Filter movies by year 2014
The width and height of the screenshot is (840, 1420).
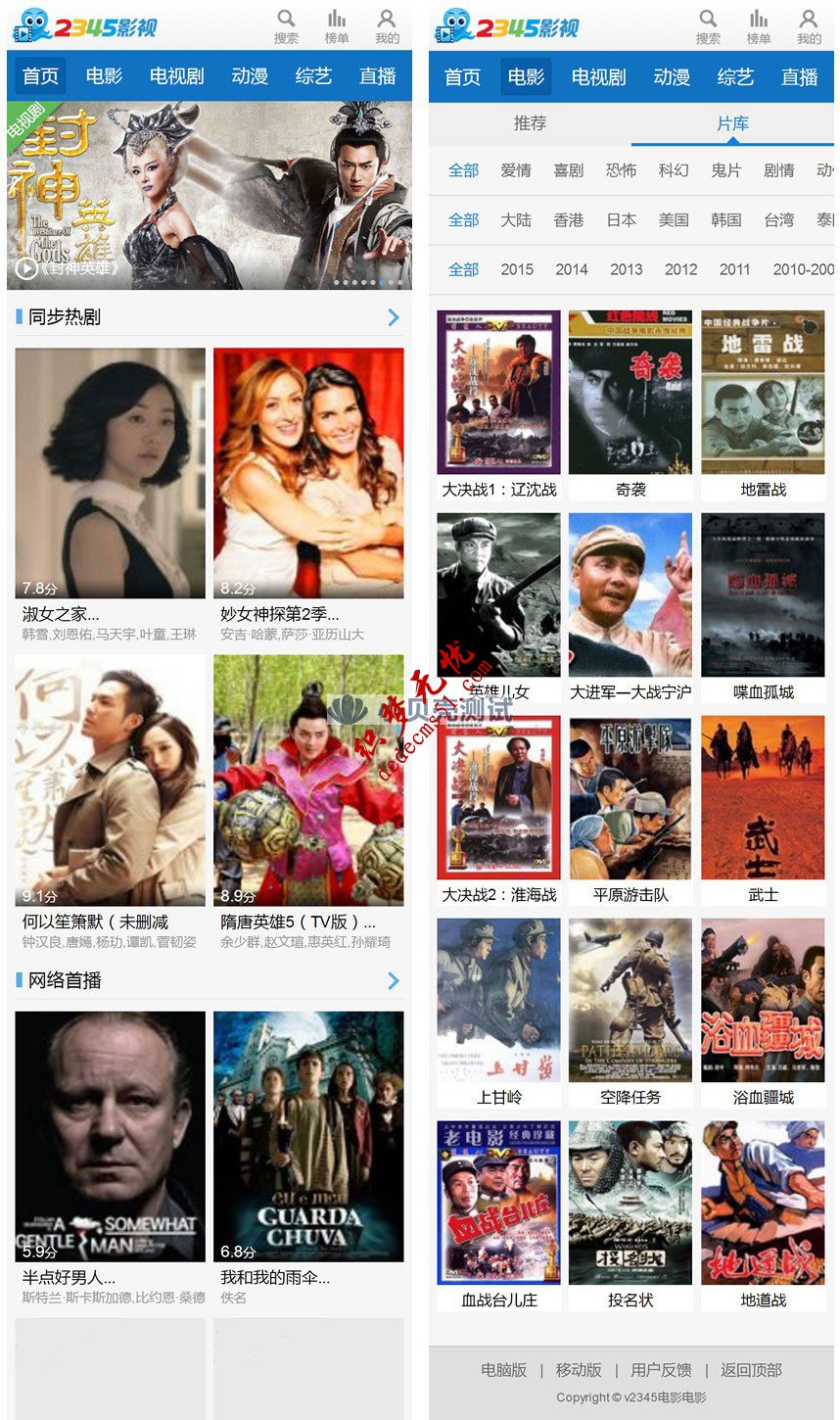[x=572, y=269]
